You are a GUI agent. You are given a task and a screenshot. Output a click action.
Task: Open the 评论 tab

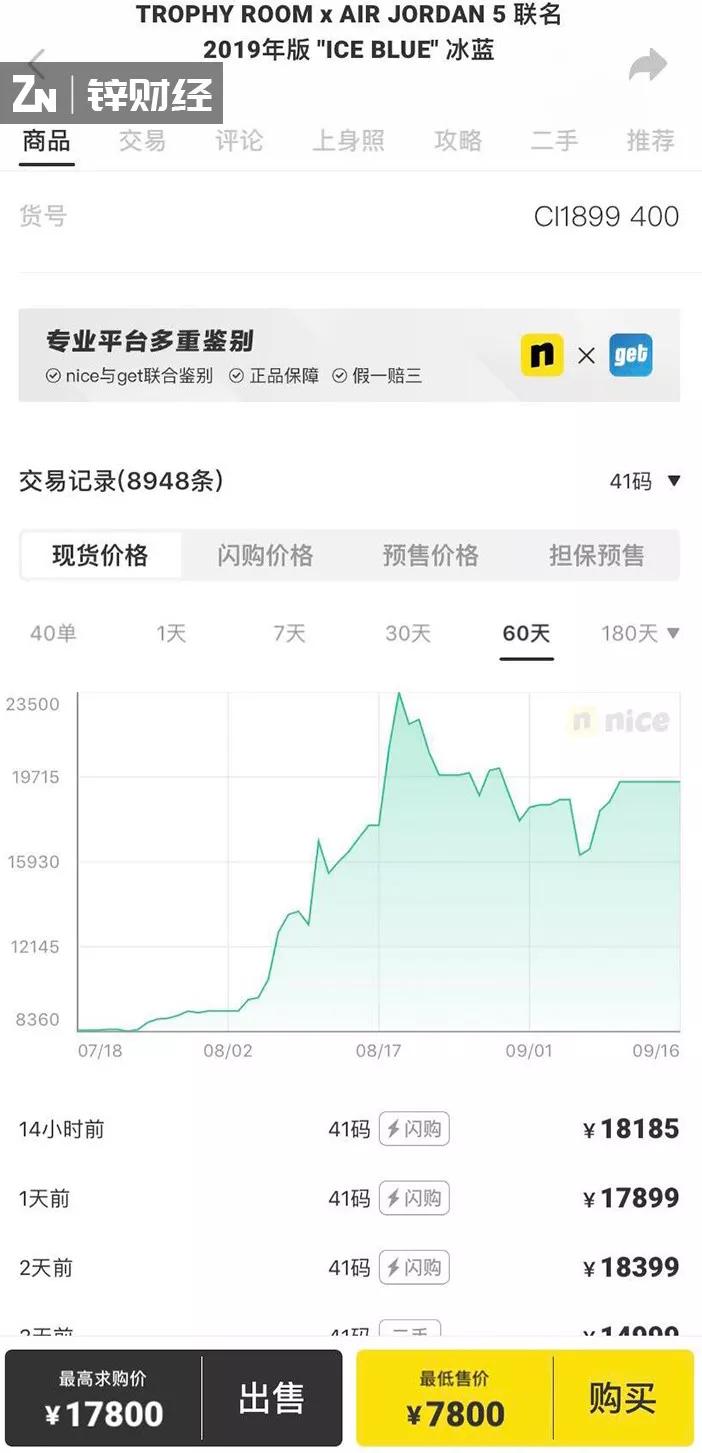click(x=239, y=141)
